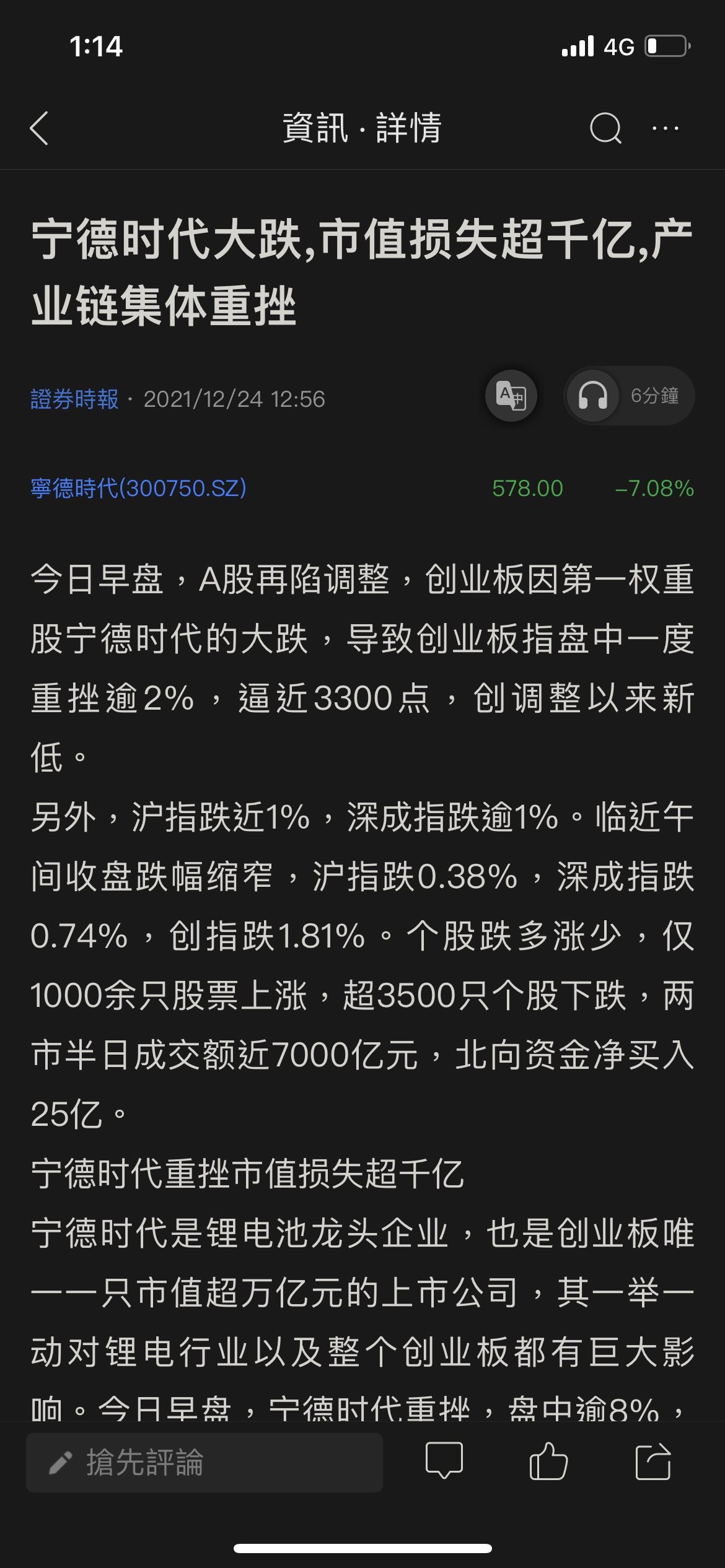Open the three-dot overflow menu
The width and height of the screenshot is (725, 1568).
coord(666,129)
